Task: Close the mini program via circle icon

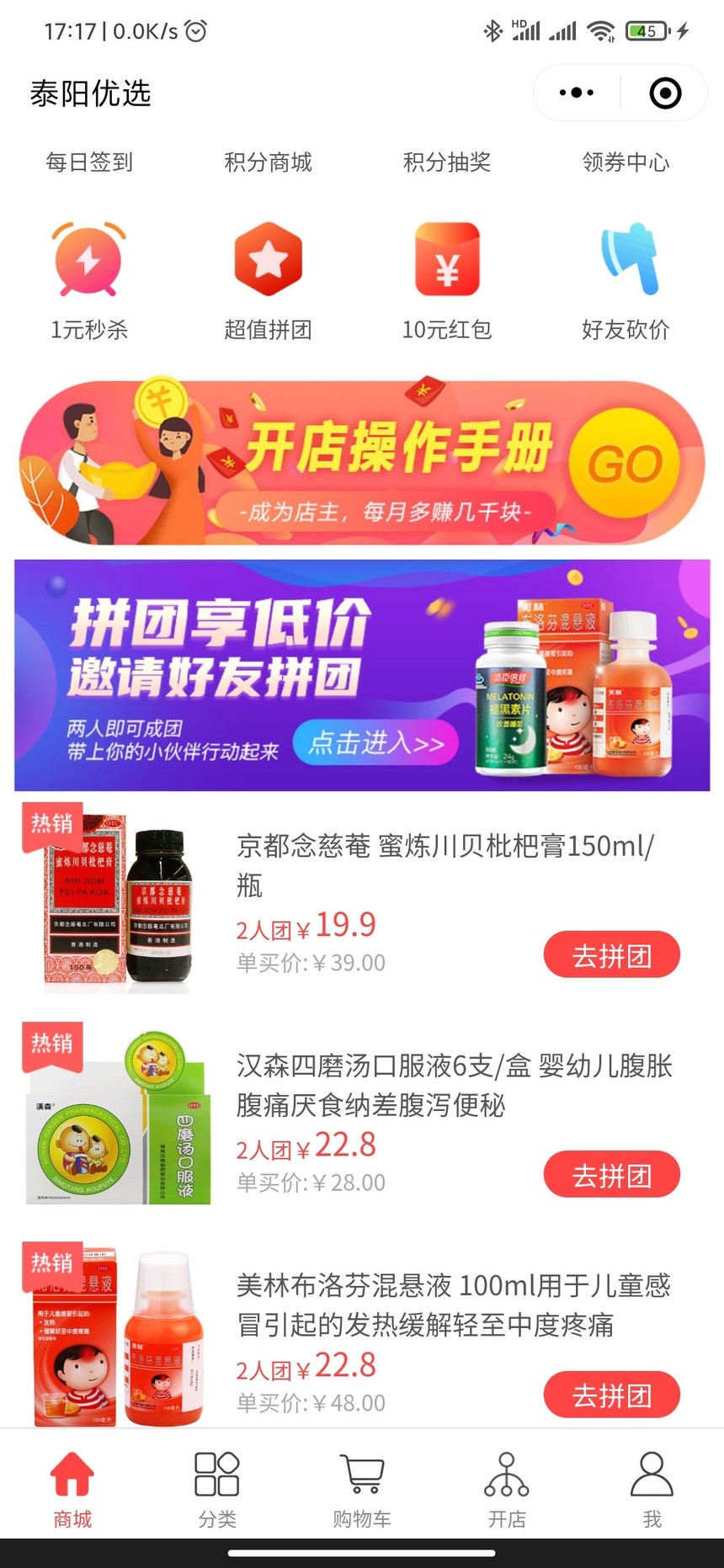Action: (665, 93)
